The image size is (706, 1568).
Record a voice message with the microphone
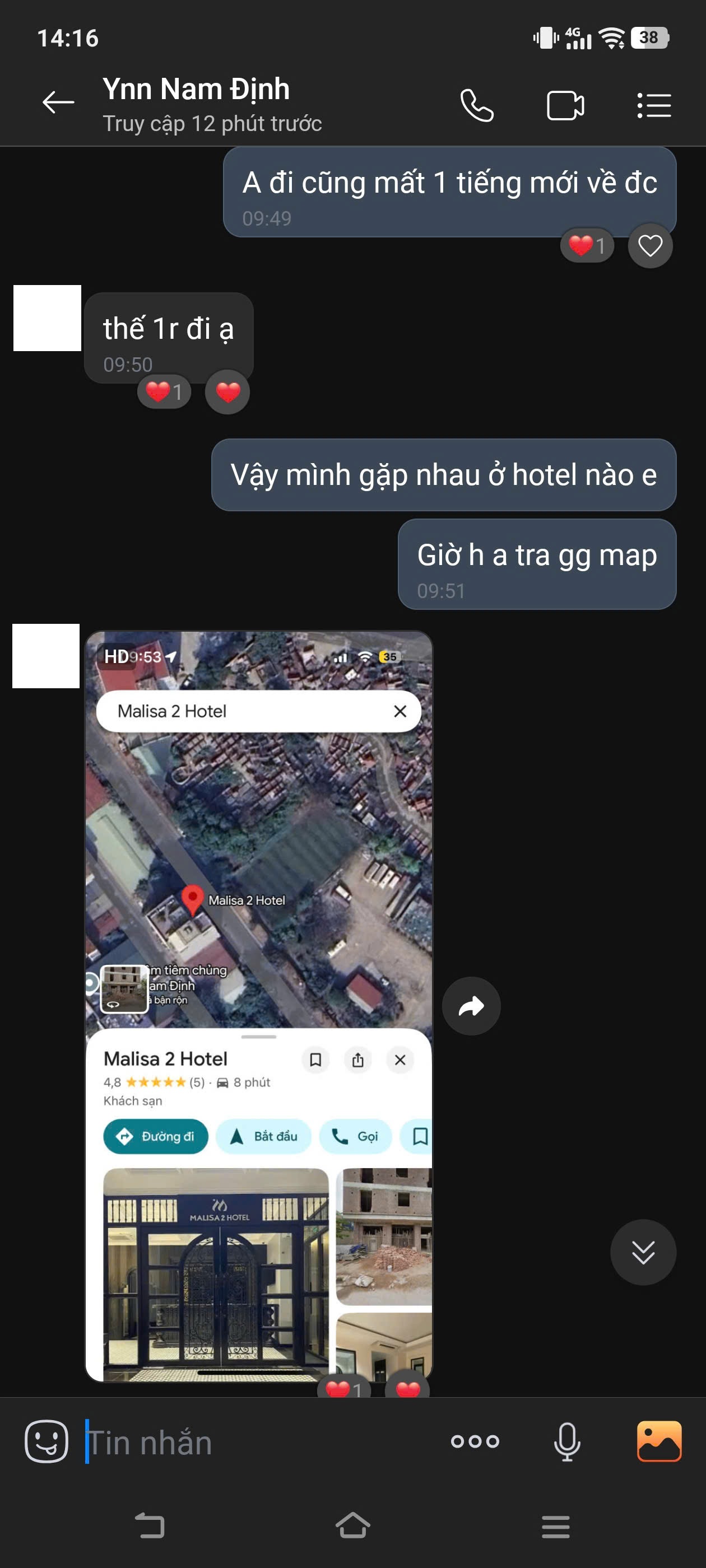click(x=567, y=1443)
